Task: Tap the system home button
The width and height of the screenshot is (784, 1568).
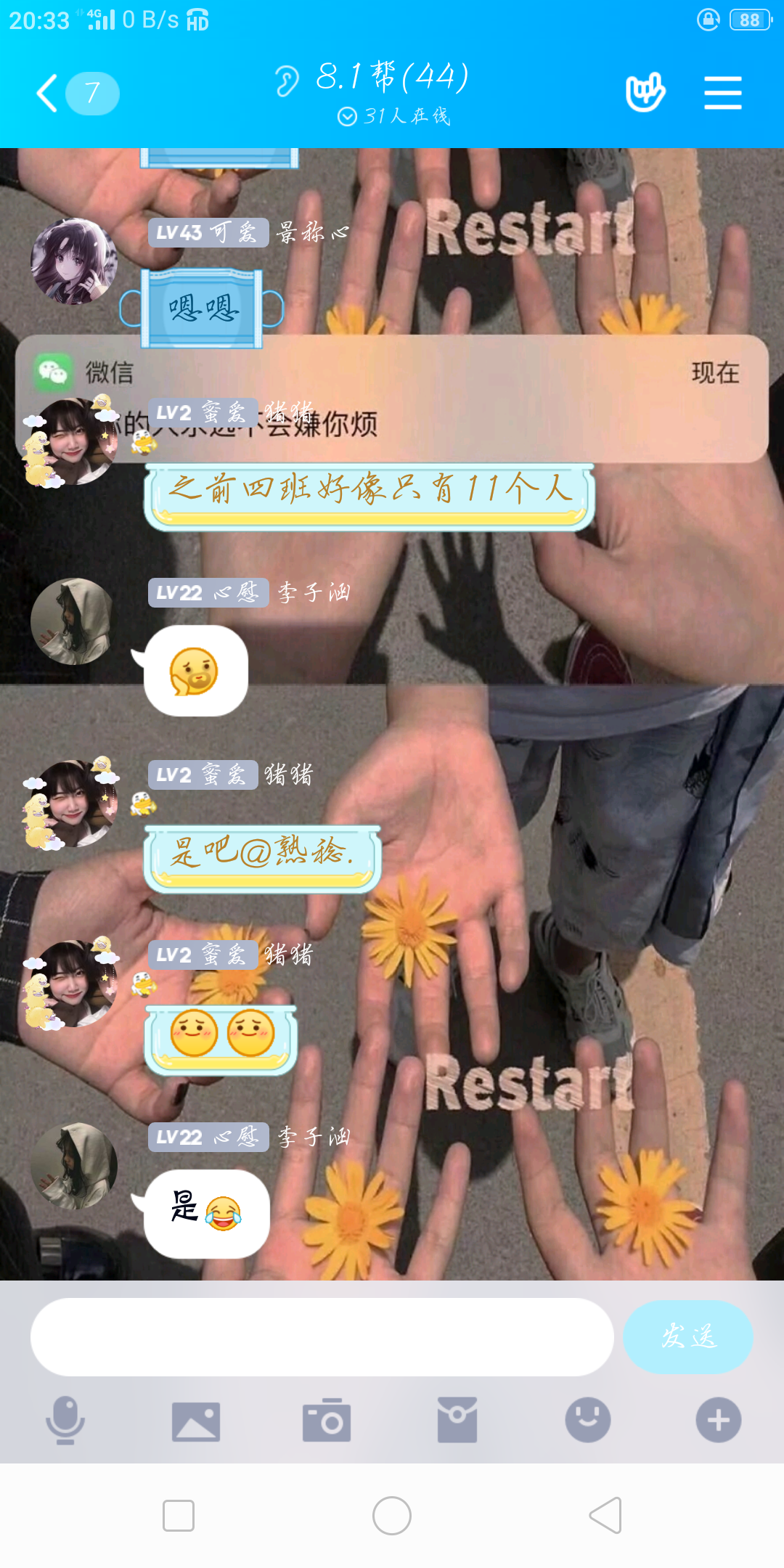Action: [392, 1516]
